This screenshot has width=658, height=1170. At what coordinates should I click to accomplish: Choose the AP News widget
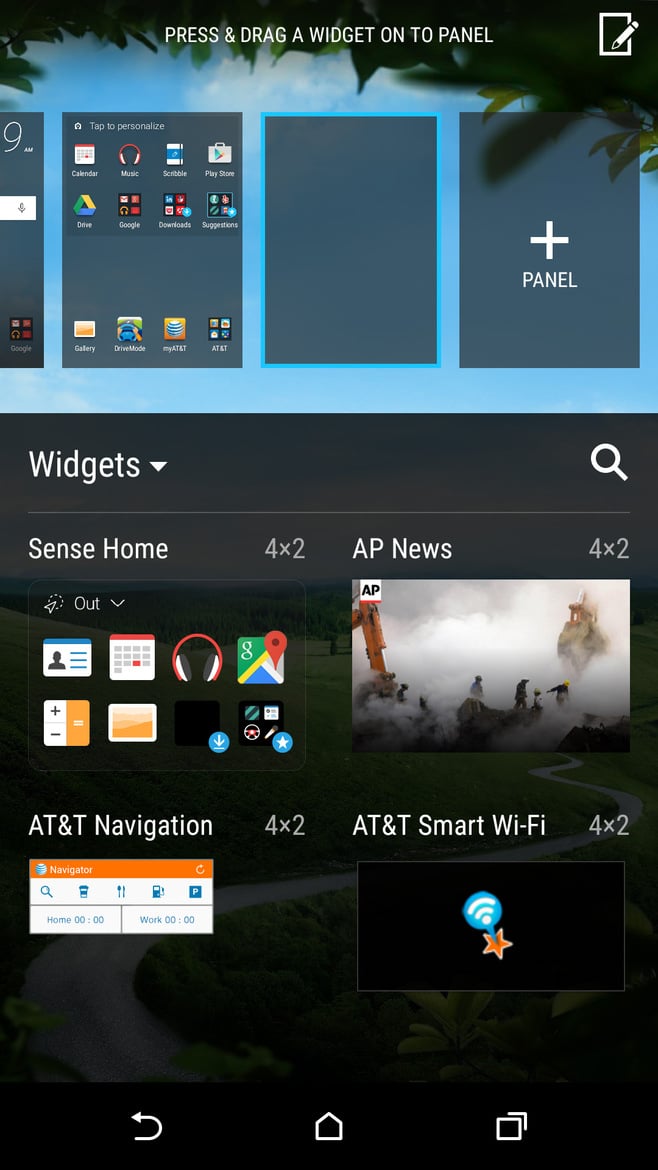[491, 666]
